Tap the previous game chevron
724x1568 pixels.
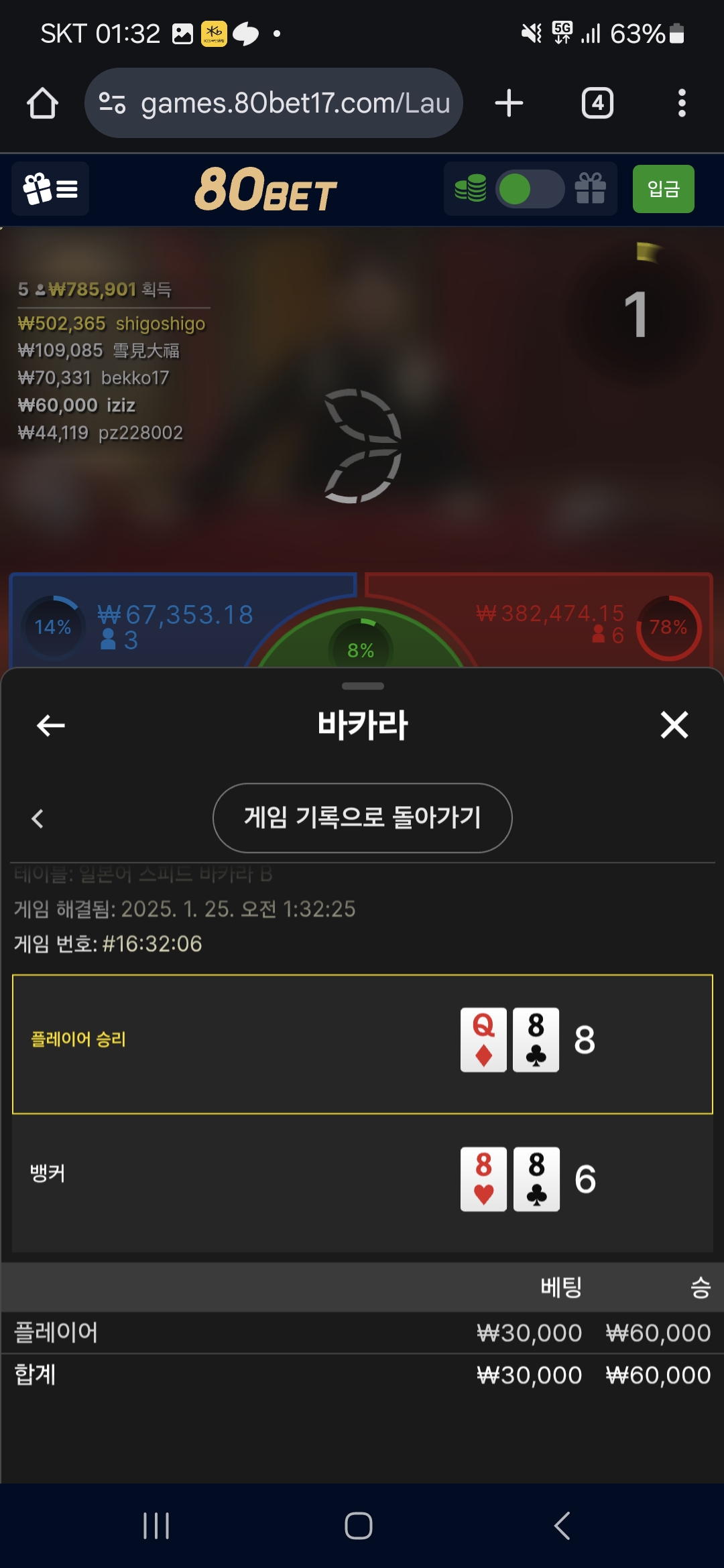pos(38,818)
